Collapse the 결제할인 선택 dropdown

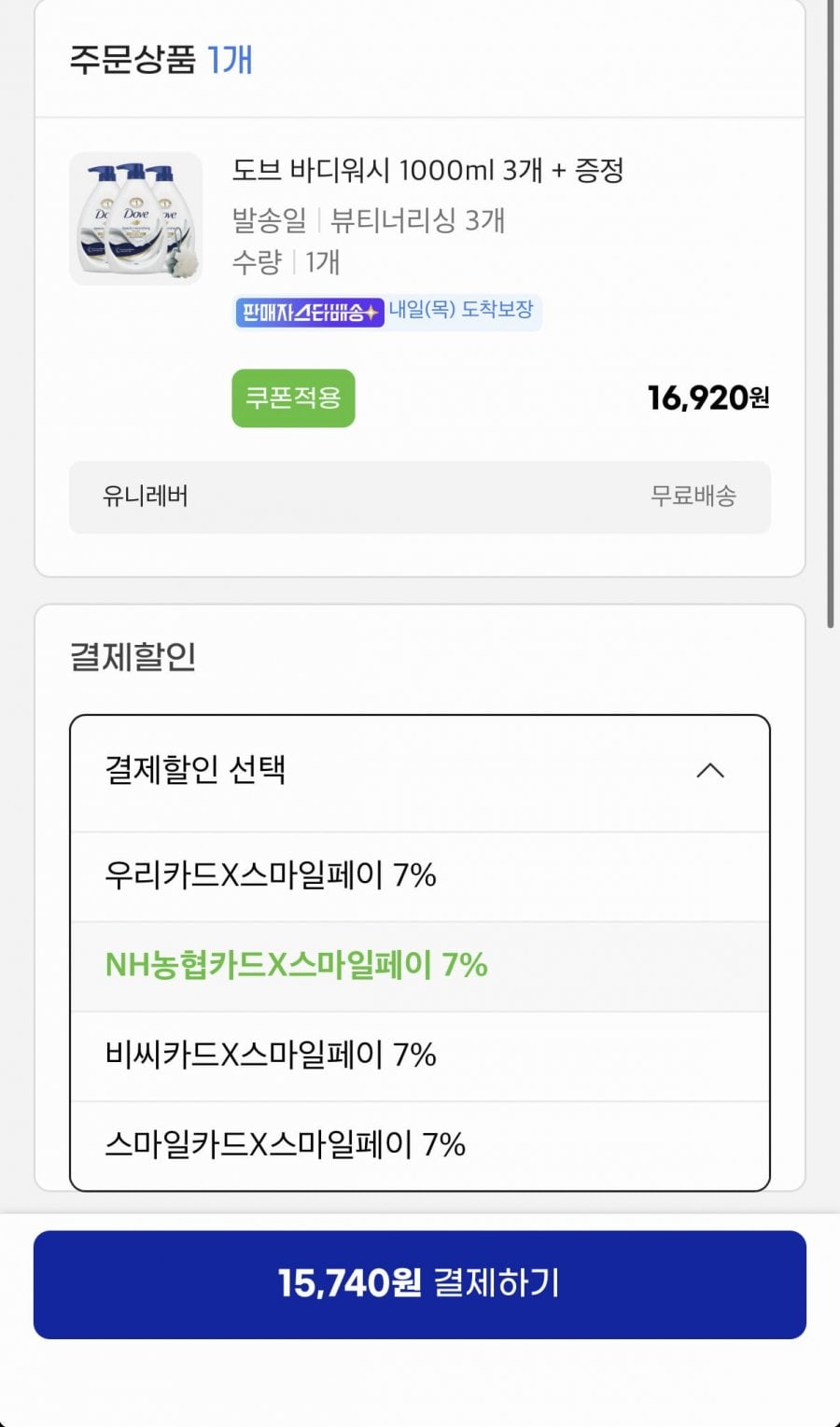coord(420,773)
